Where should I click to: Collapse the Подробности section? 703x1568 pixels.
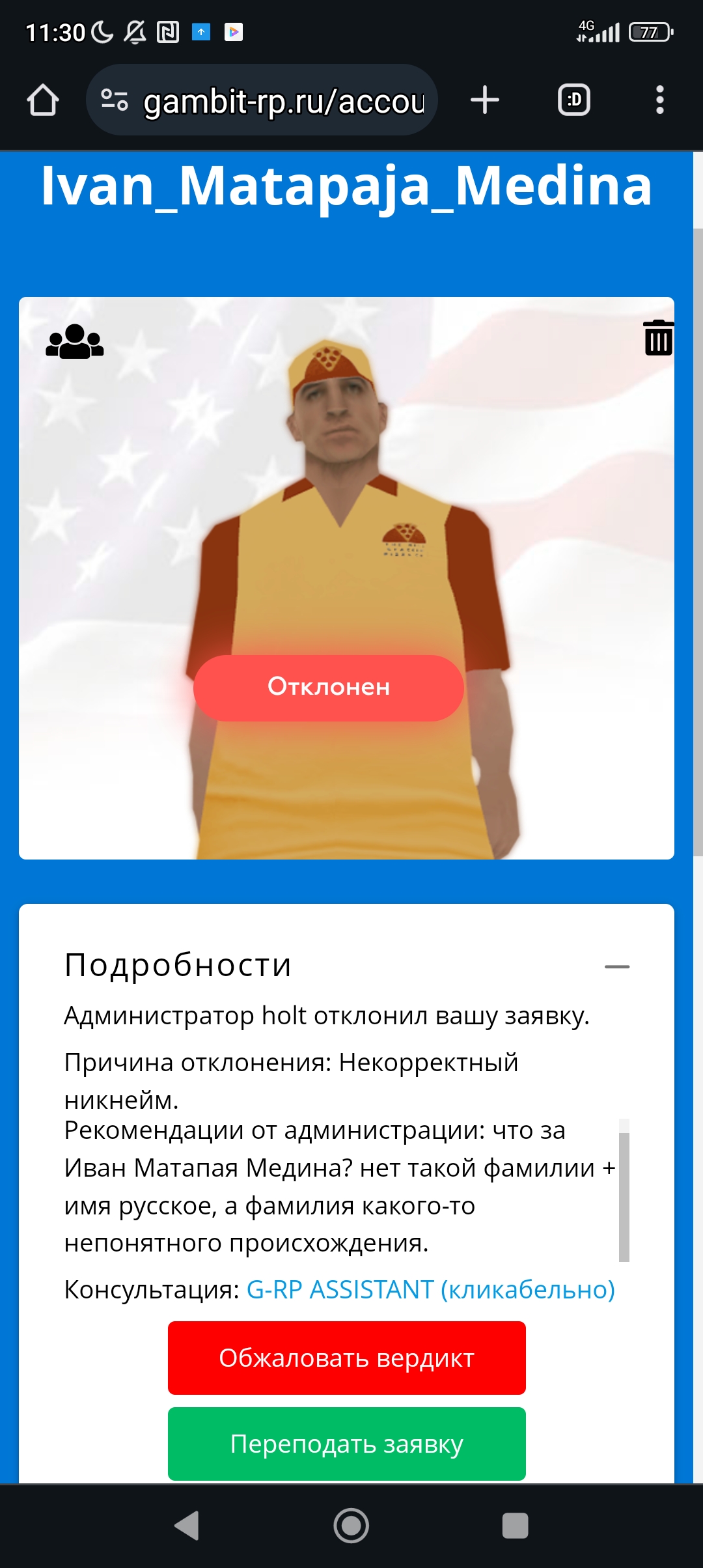(x=616, y=967)
